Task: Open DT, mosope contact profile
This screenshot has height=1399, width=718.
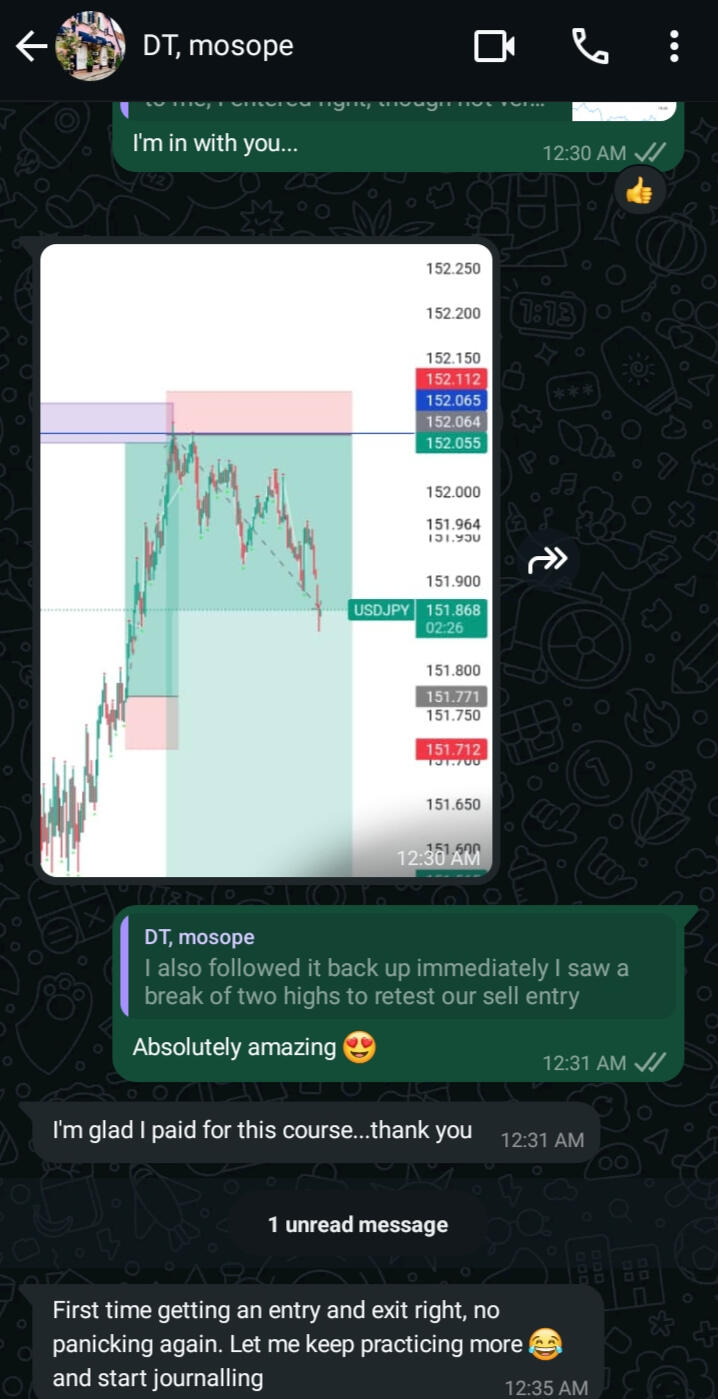Action: (218, 46)
